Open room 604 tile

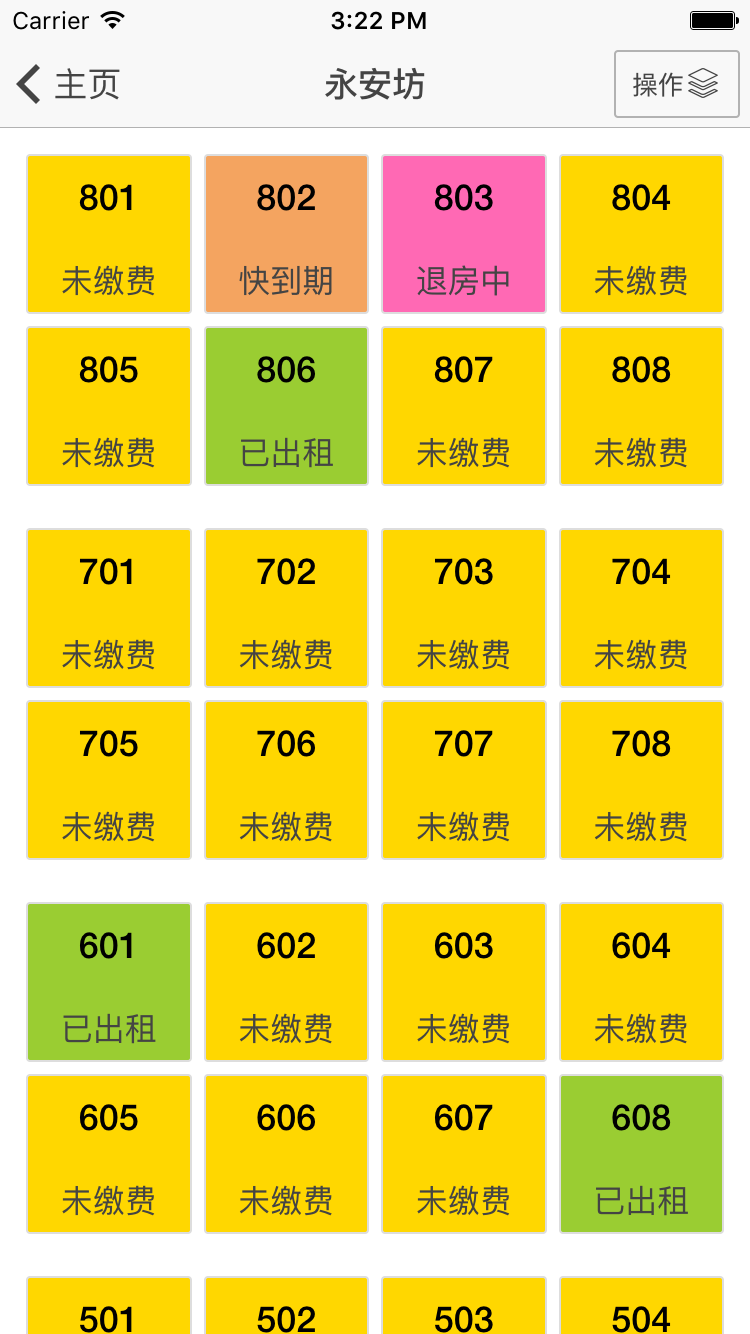tap(641, 982)
